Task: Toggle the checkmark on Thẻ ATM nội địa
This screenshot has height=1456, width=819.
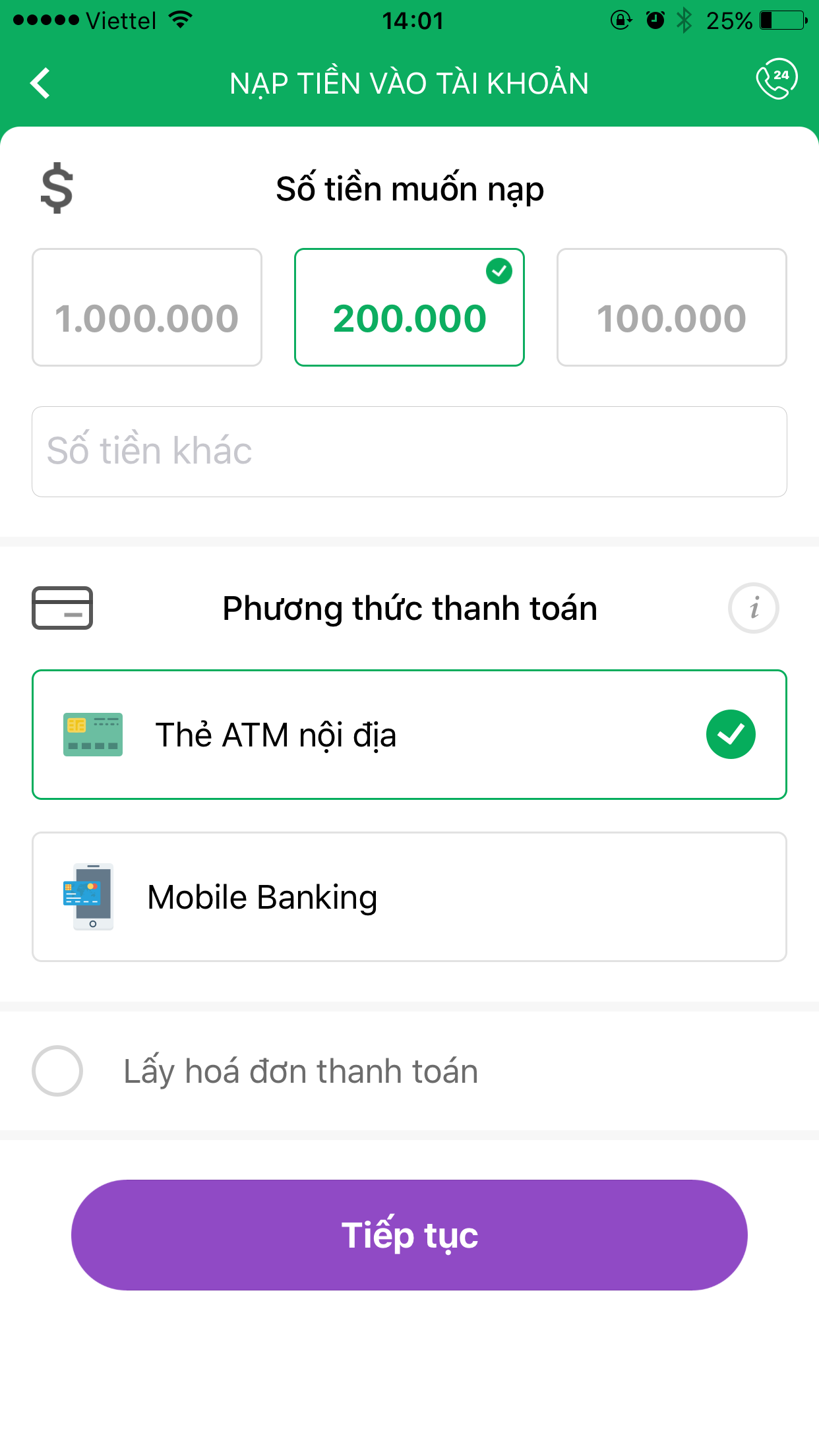Action: [x=731, y=734]
